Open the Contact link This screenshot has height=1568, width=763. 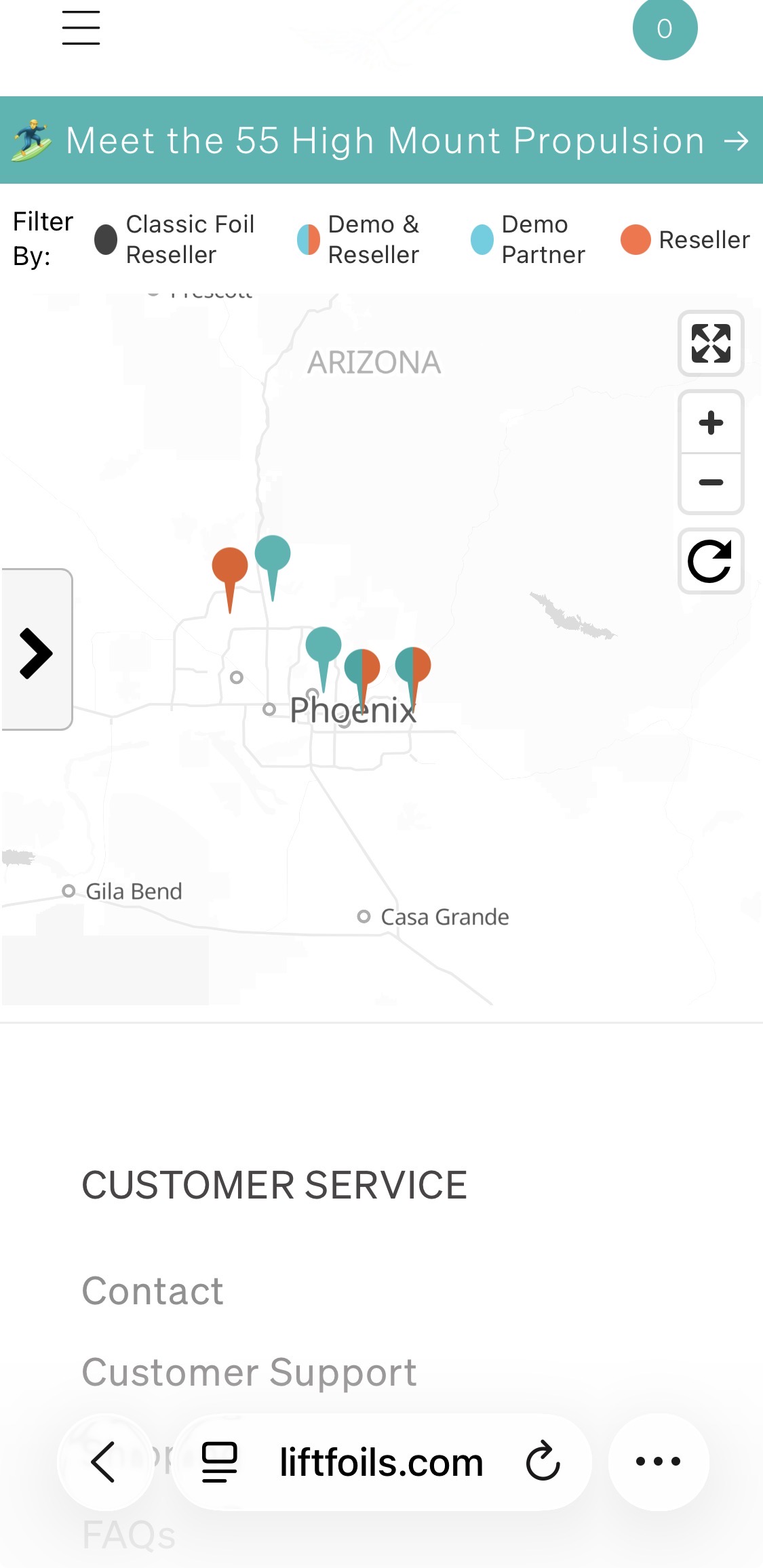coord(153,1291)
